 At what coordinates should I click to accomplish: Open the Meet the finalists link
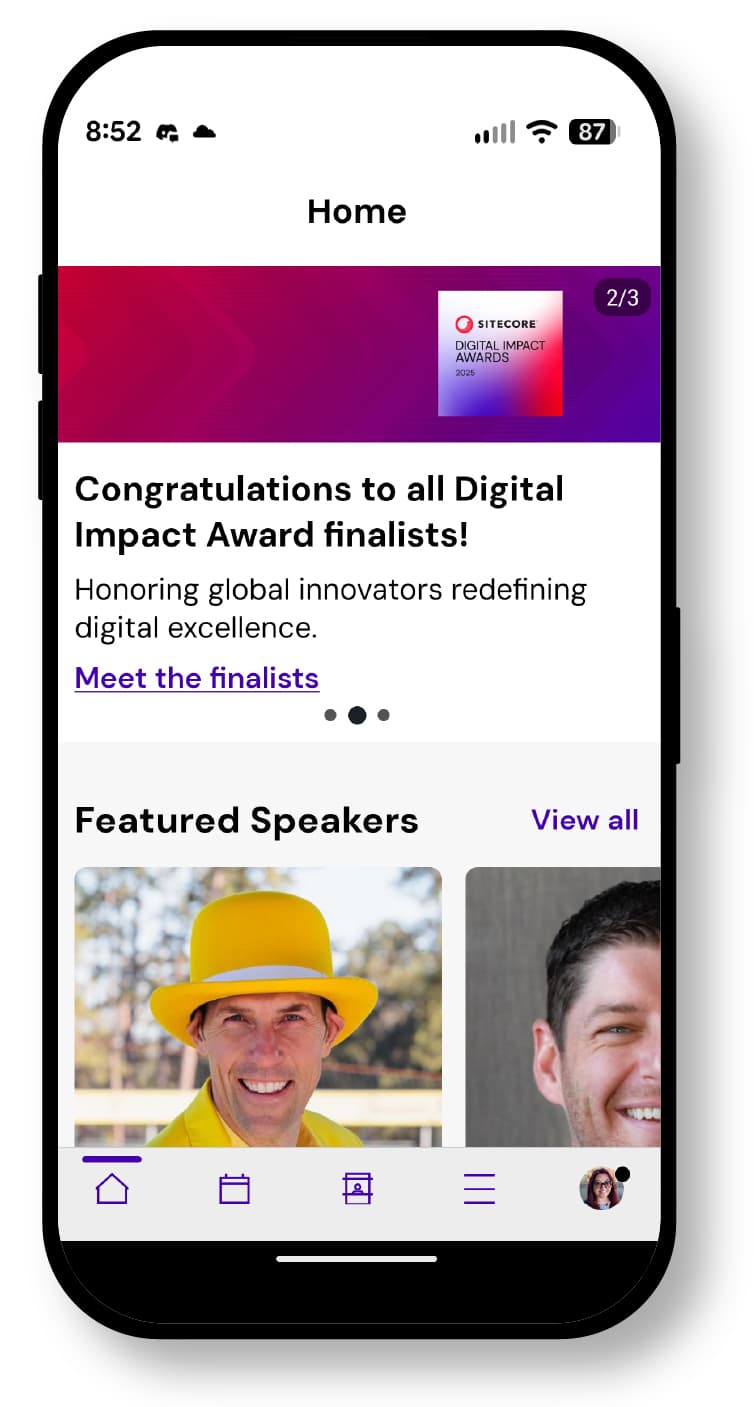tap(197, 678)
